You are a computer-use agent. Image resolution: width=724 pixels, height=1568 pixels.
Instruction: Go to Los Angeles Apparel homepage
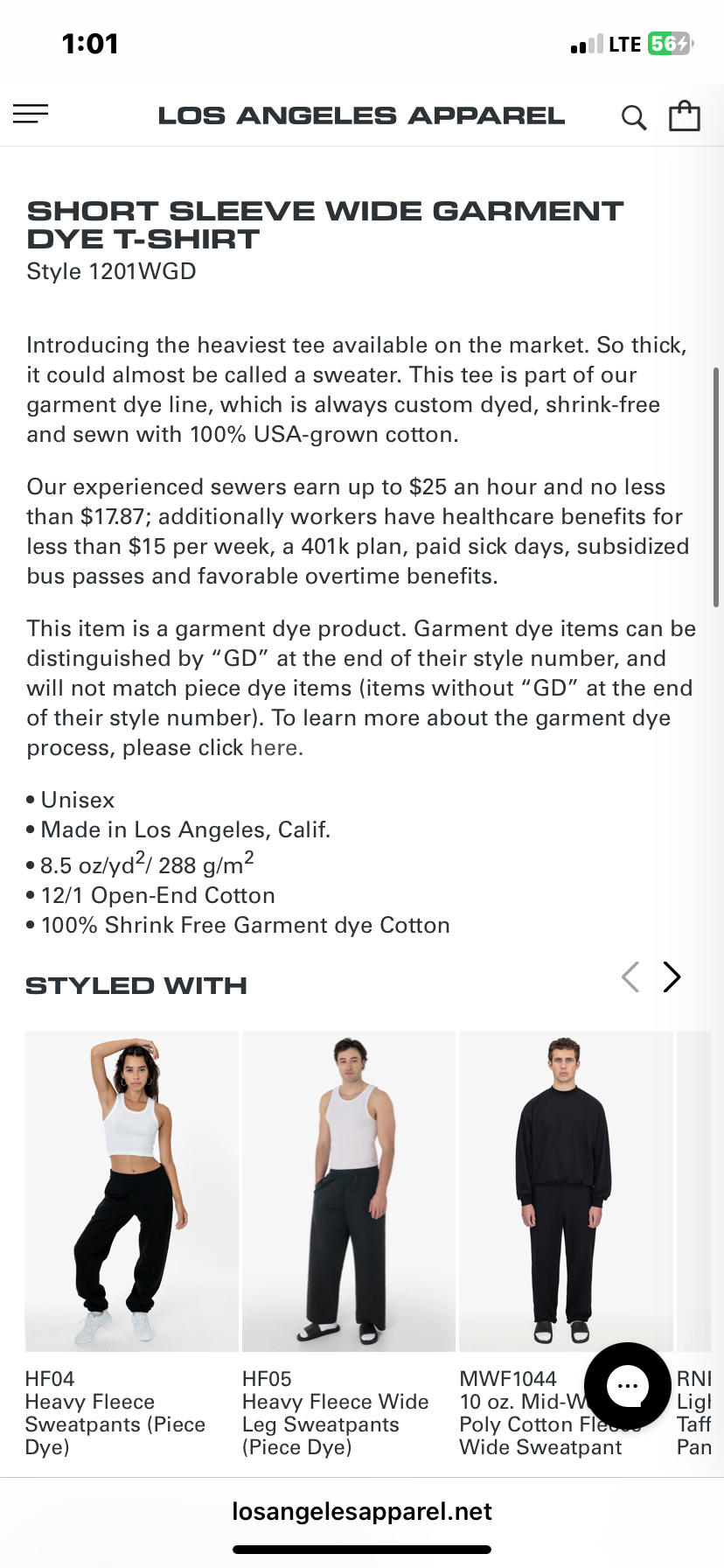coord(361,115)
